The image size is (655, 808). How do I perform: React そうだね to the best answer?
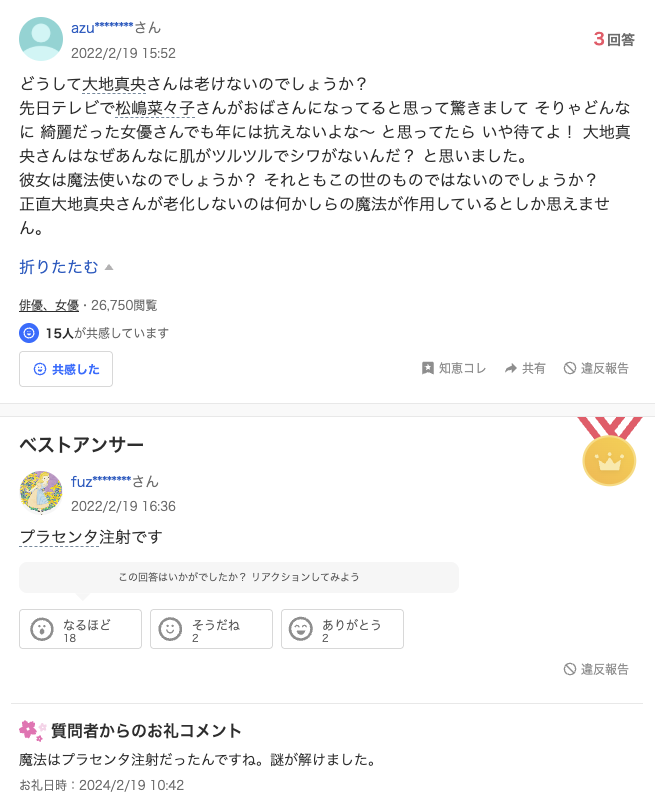tap(211, 629)
